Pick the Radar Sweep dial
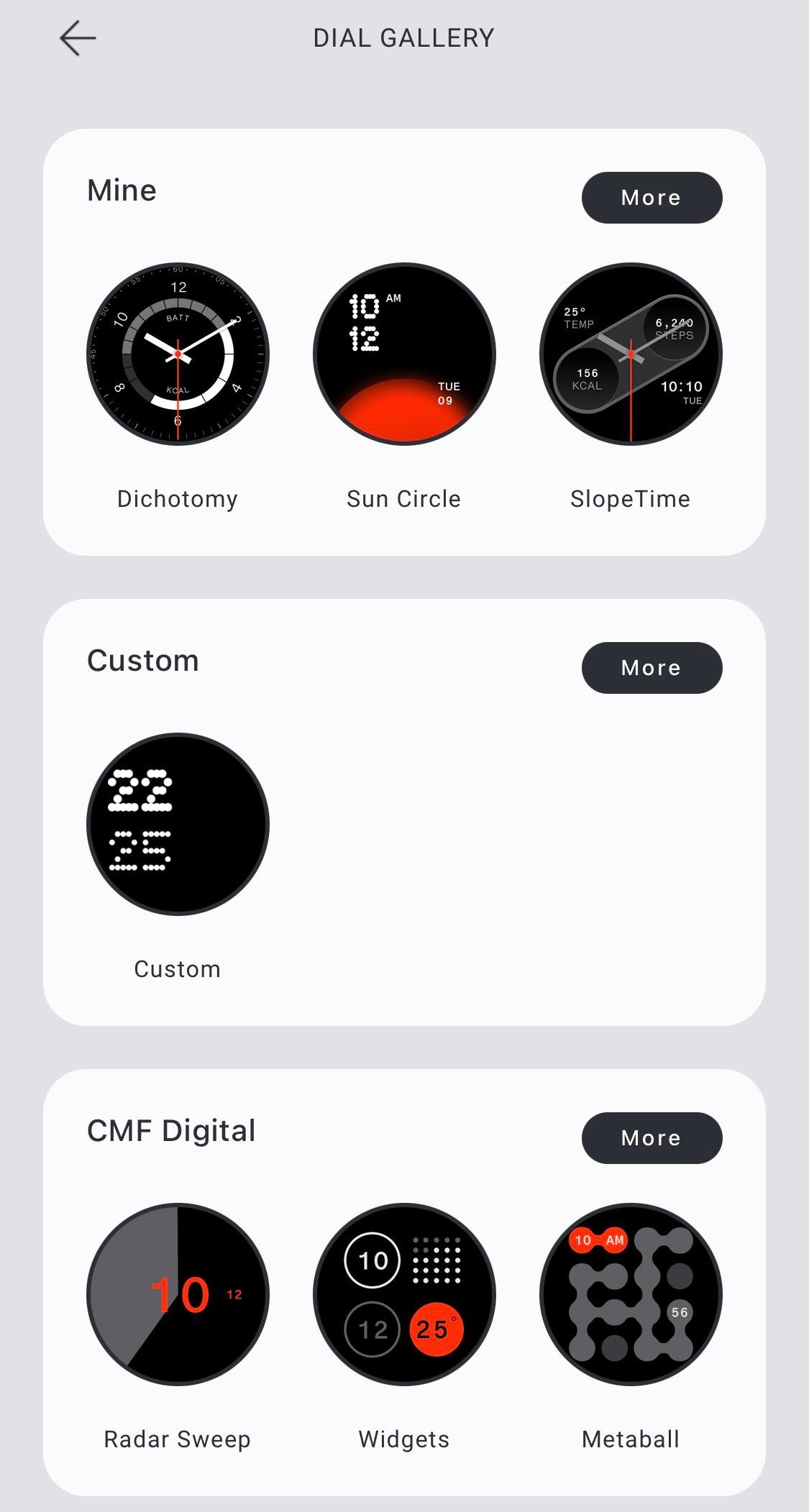Screen dimensions: 809x1512 point(178,1294)
